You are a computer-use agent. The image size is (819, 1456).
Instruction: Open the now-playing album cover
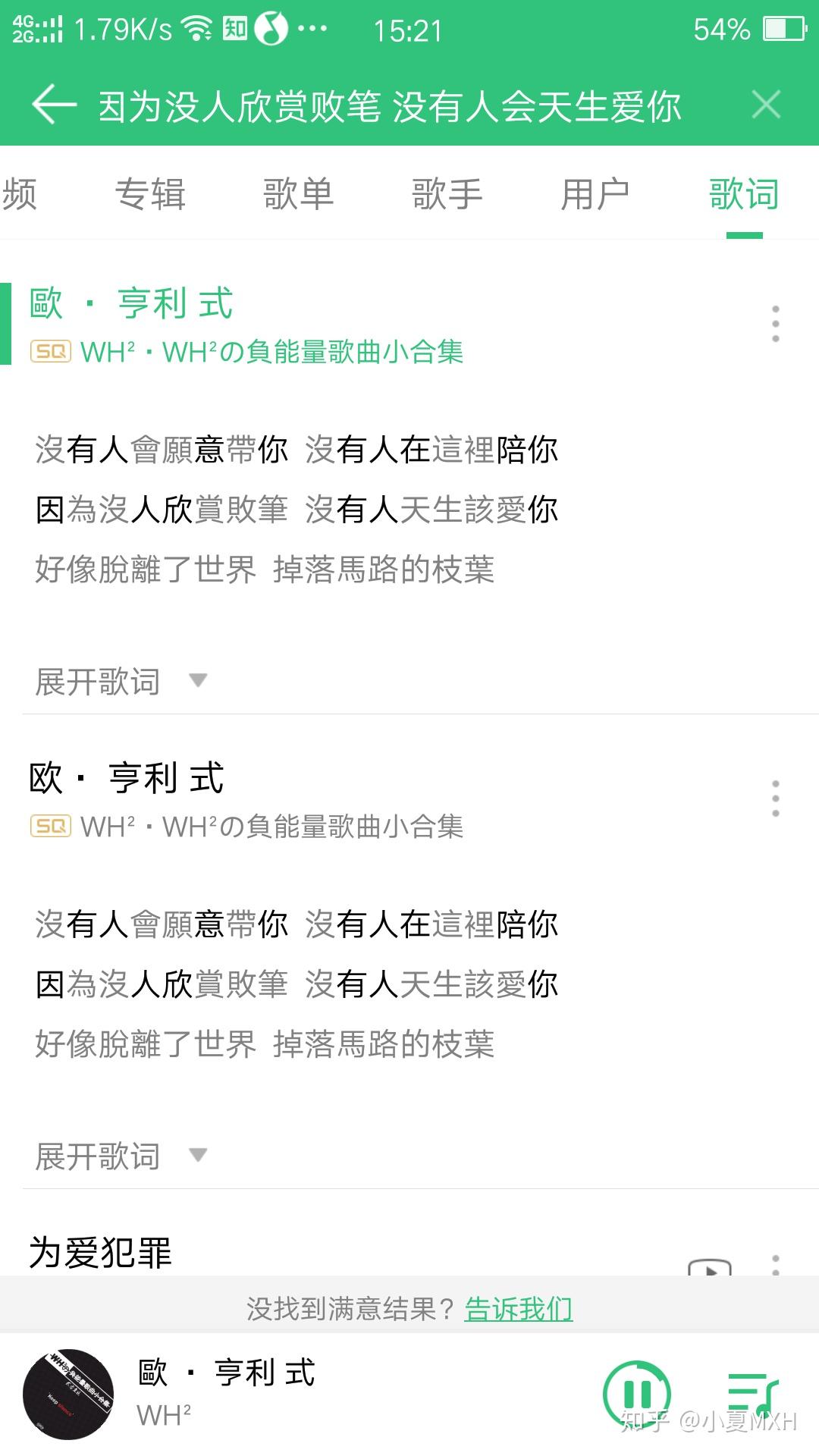(68, 1394)
